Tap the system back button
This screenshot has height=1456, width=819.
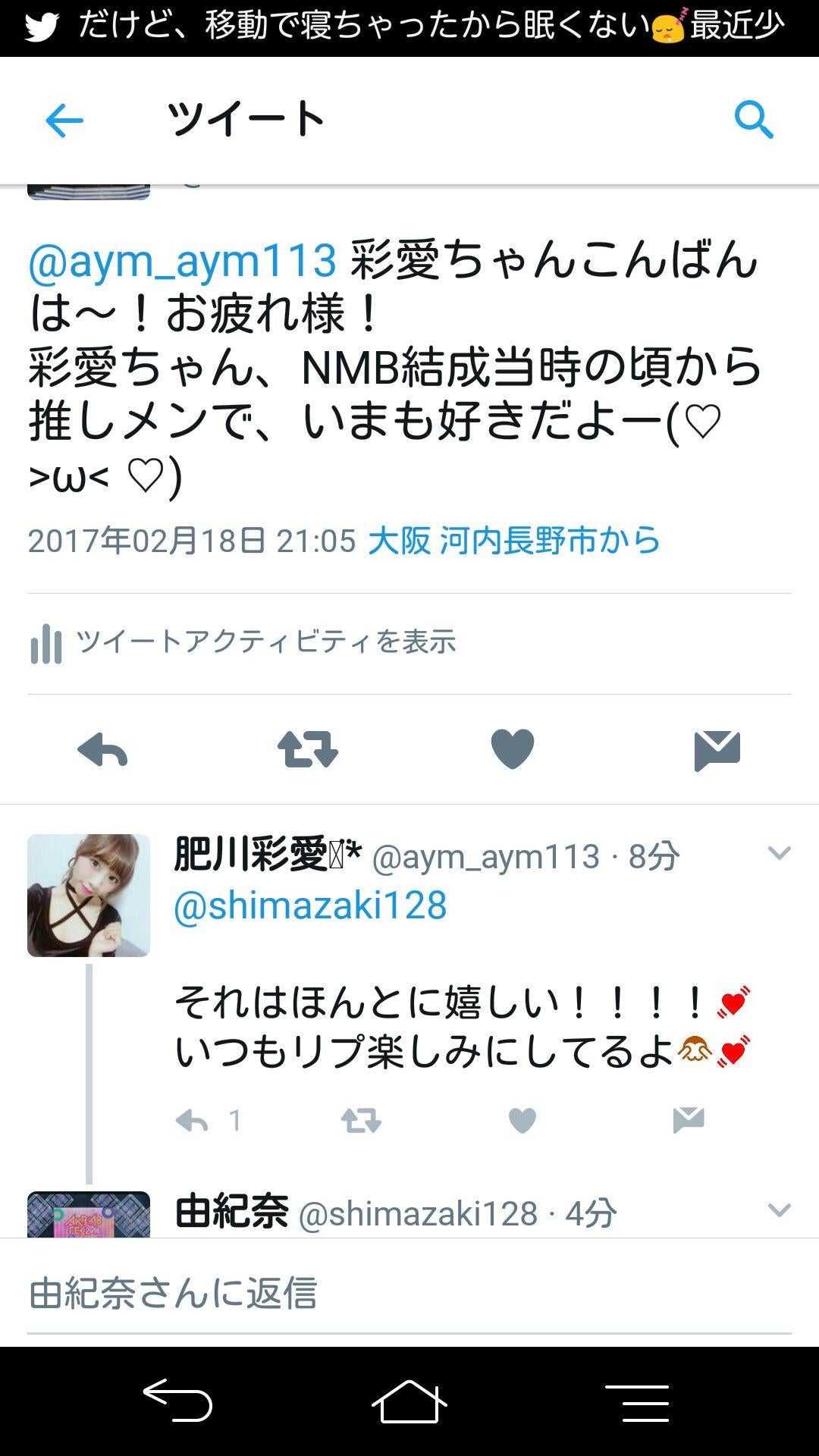(x=178, y=1401)
